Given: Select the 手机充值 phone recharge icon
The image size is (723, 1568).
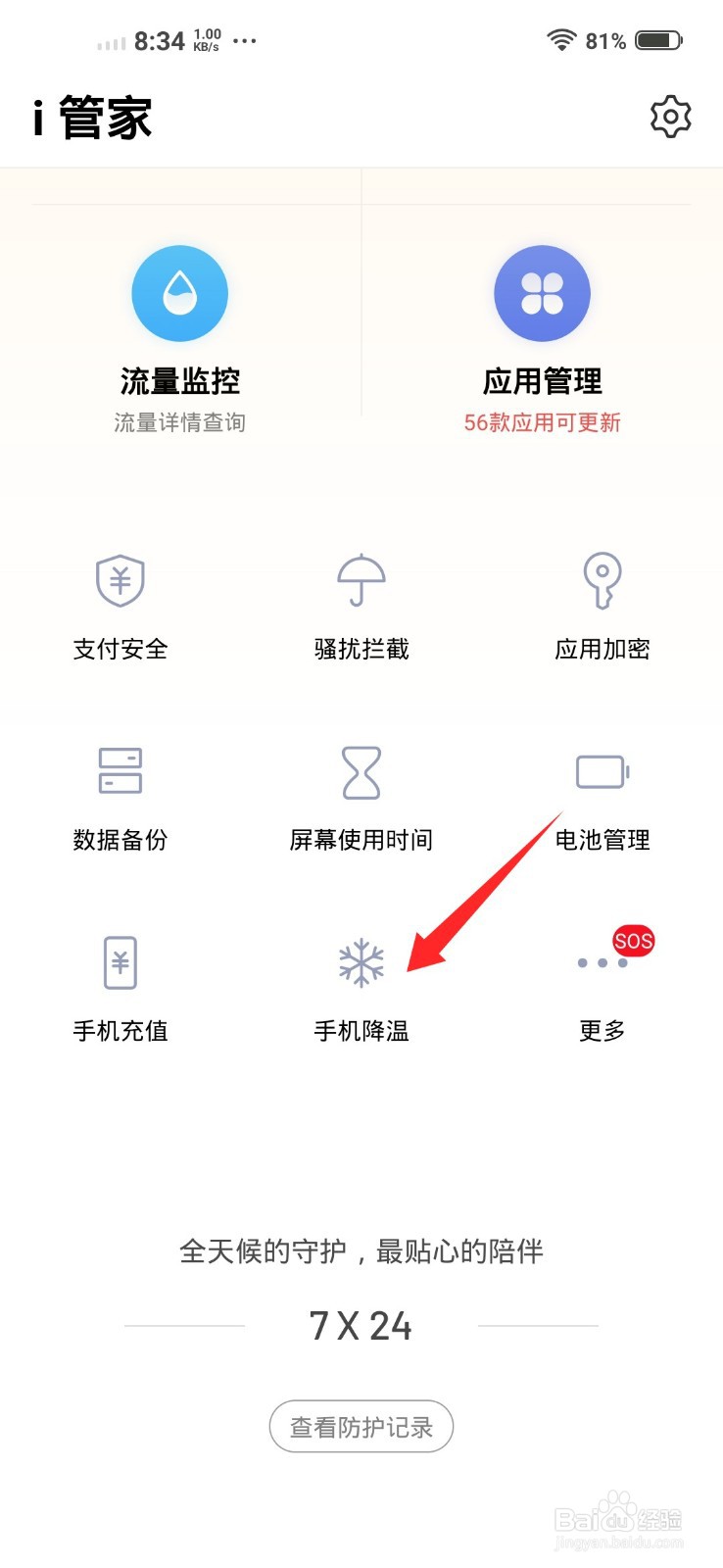Looking at the screenshot, I should click(120, 962).
